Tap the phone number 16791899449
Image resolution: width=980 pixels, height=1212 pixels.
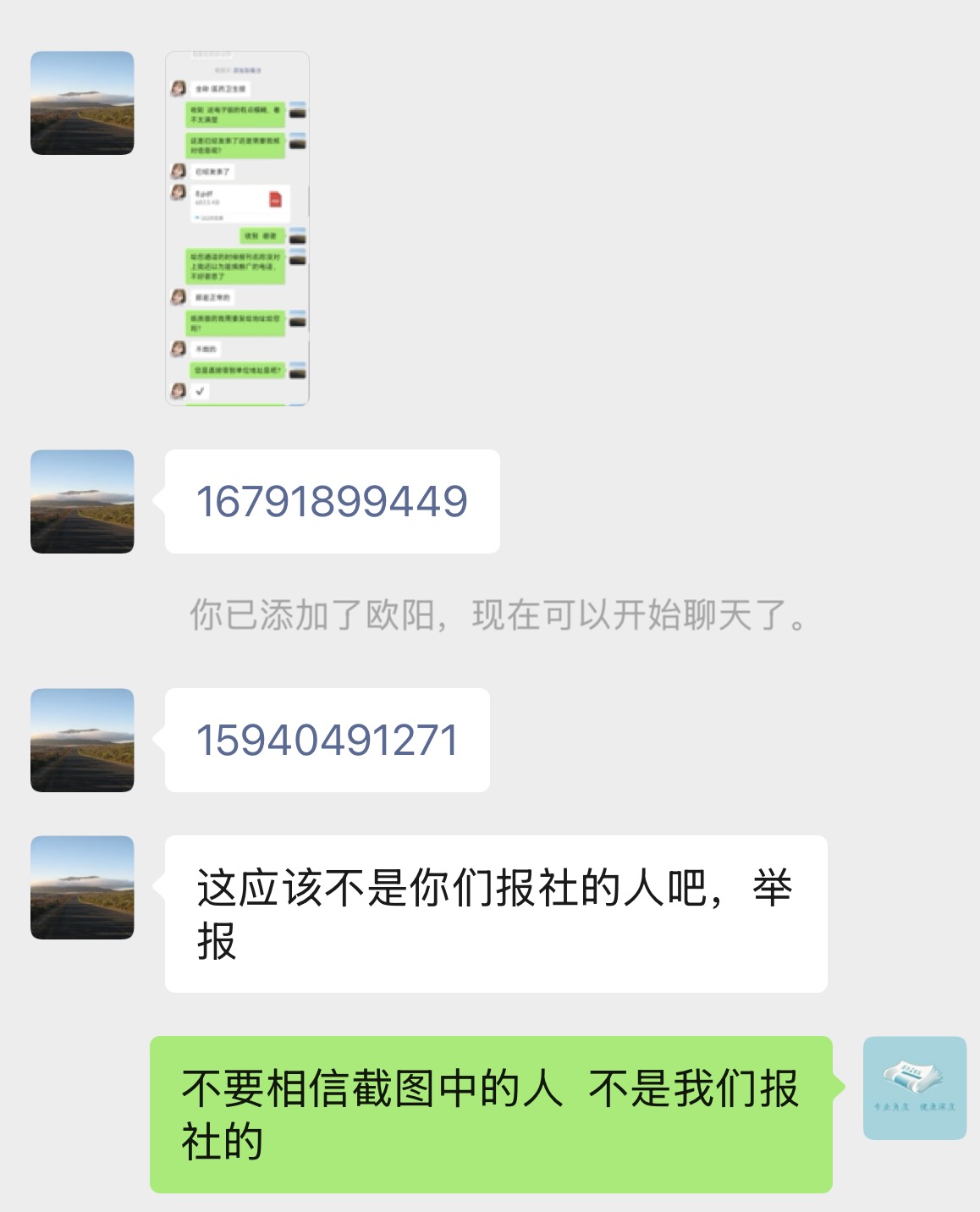332,501
